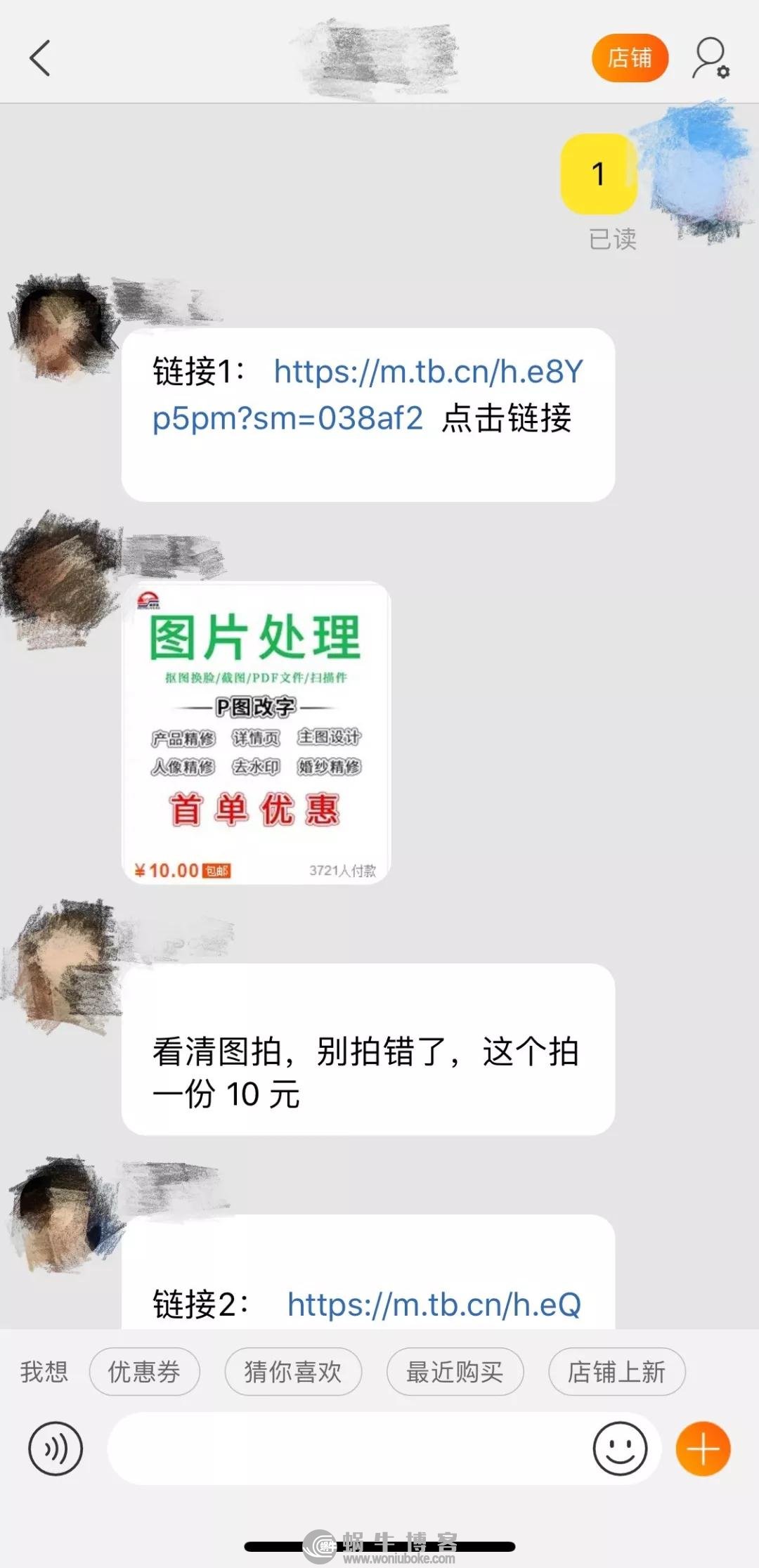Go back using the top-left arrow
Screen dimensions: 759x1568
pyautogui.click(x=40, y=58)
